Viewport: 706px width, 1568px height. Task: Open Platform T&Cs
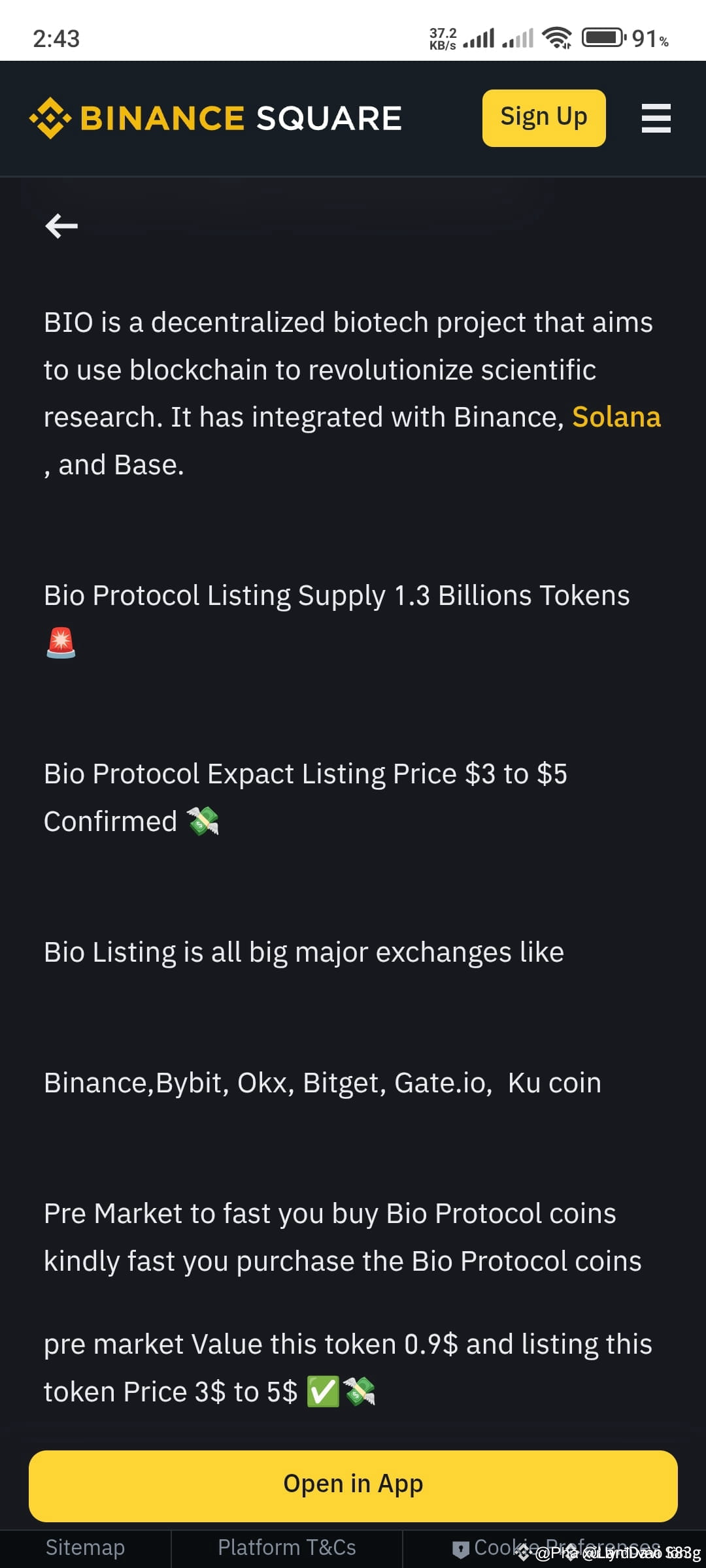(x=286, y=1547)
